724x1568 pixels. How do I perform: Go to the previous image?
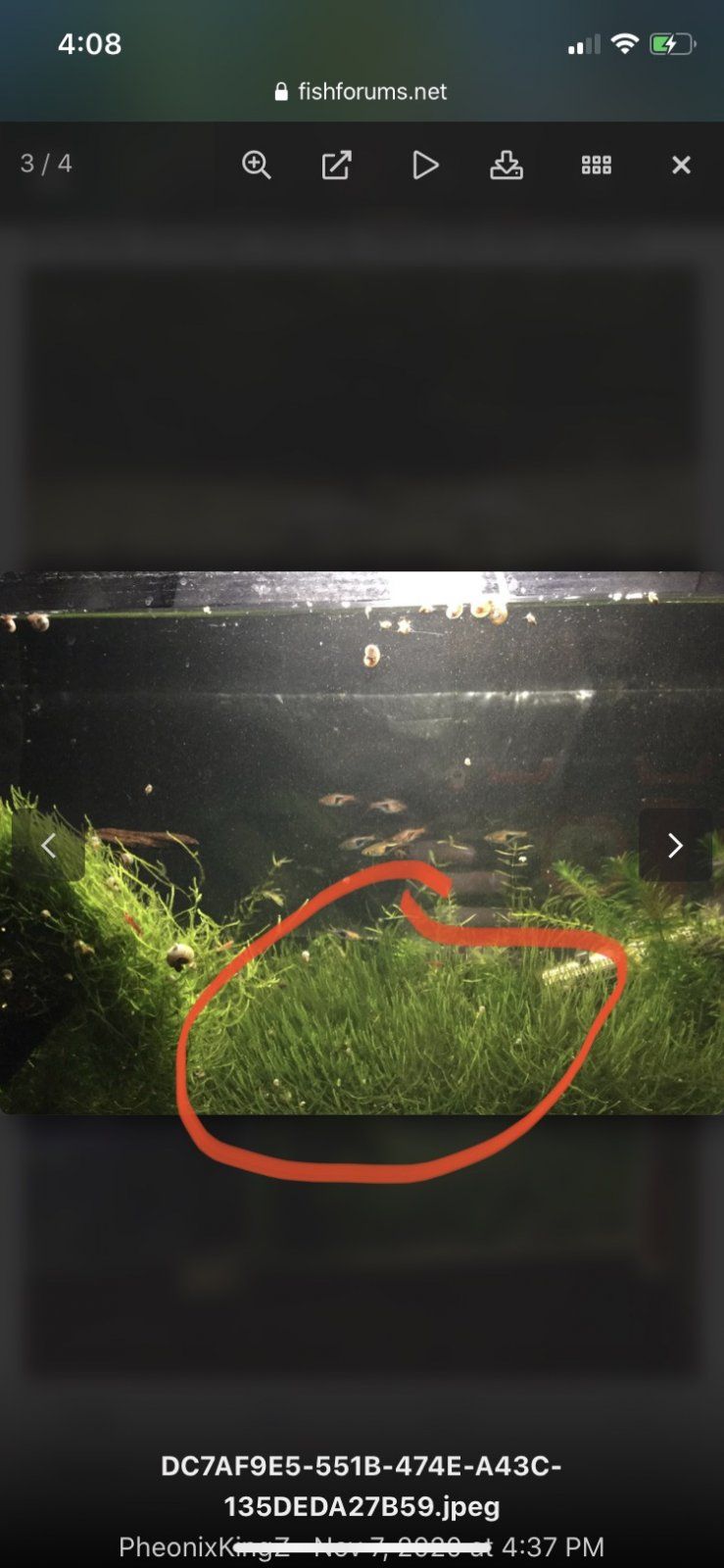click(48, 845)
